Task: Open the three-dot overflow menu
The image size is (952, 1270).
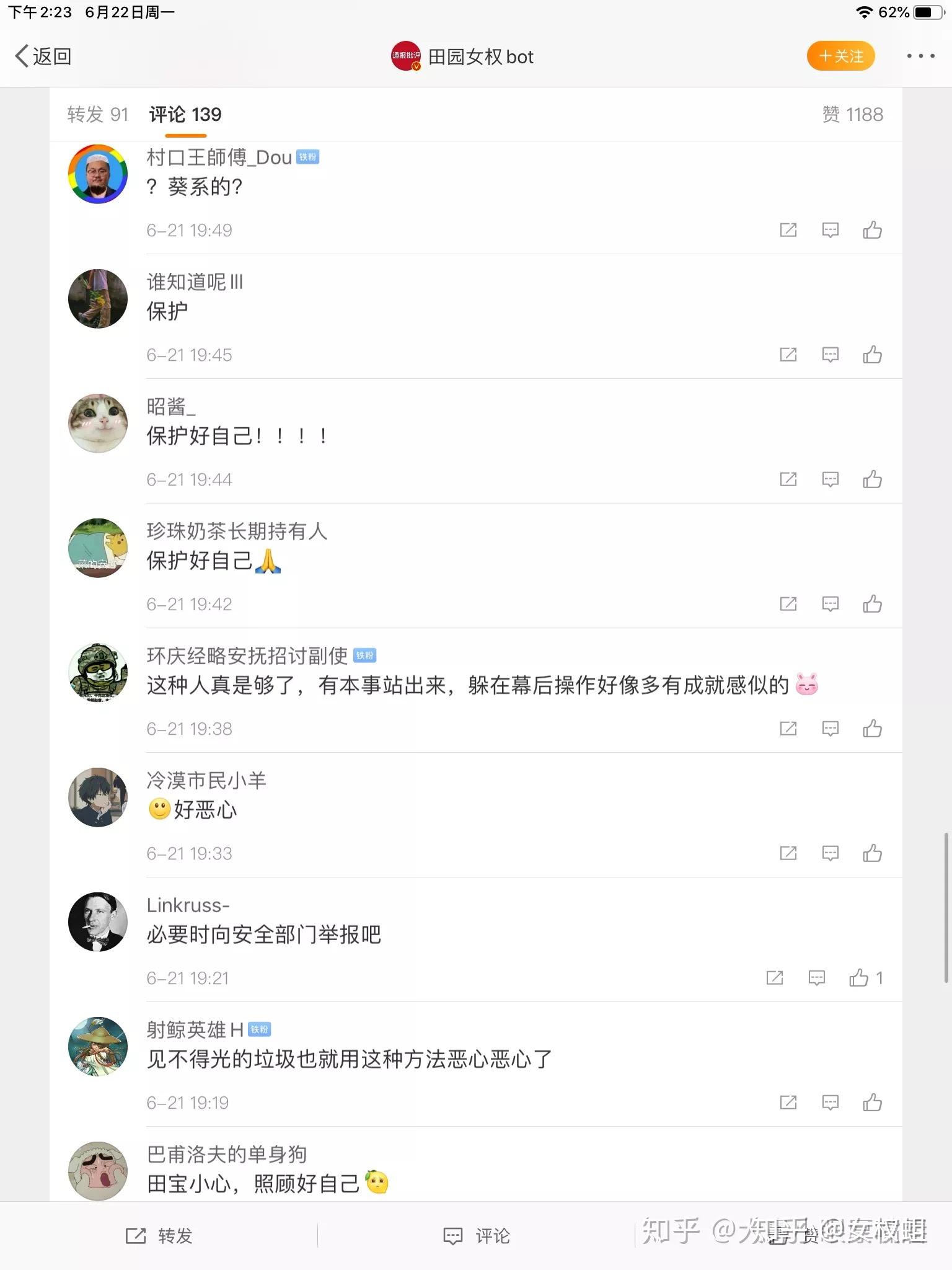Action: (x=920, y=56)
